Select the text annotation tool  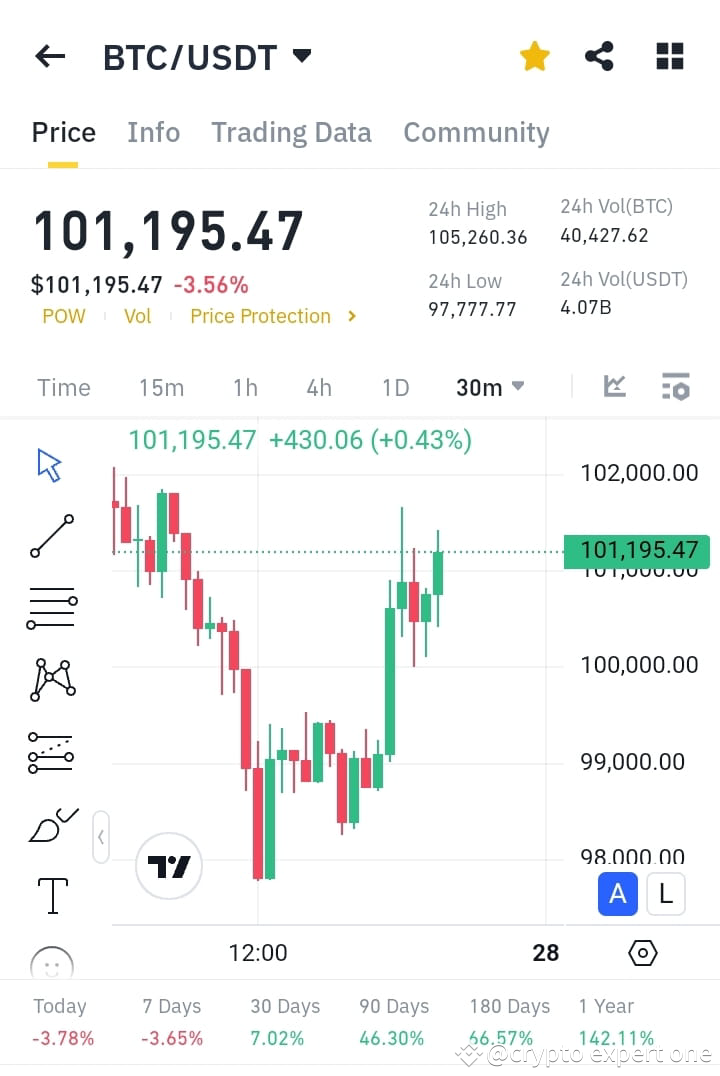[x=51, y=896]
